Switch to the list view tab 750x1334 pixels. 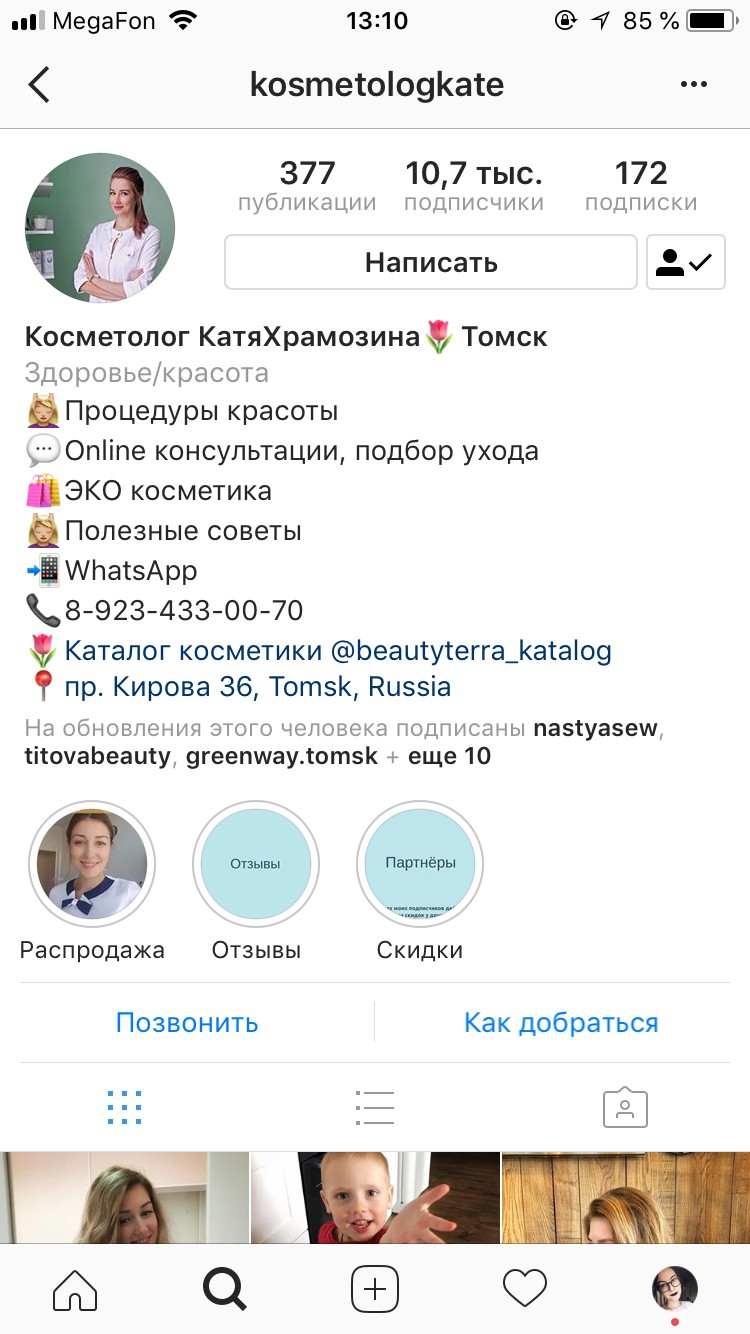coord(375,1107)
